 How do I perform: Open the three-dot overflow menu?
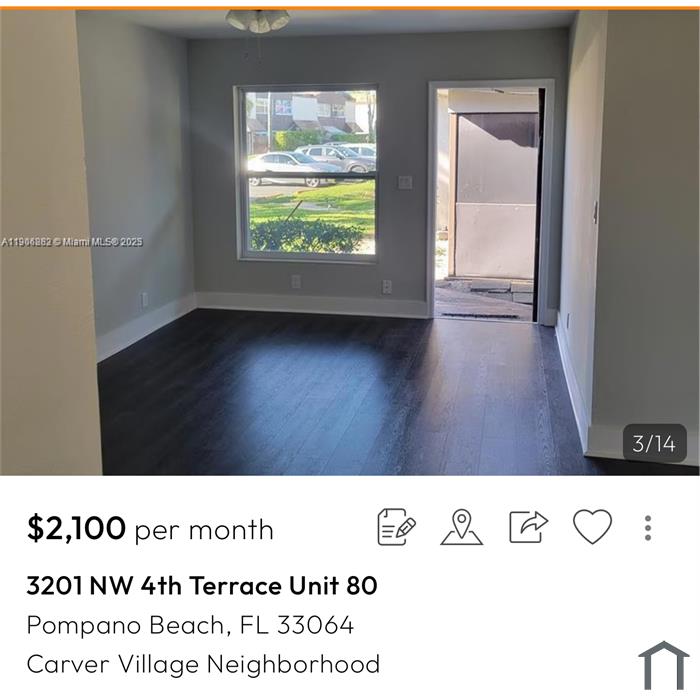click(648, 528)
